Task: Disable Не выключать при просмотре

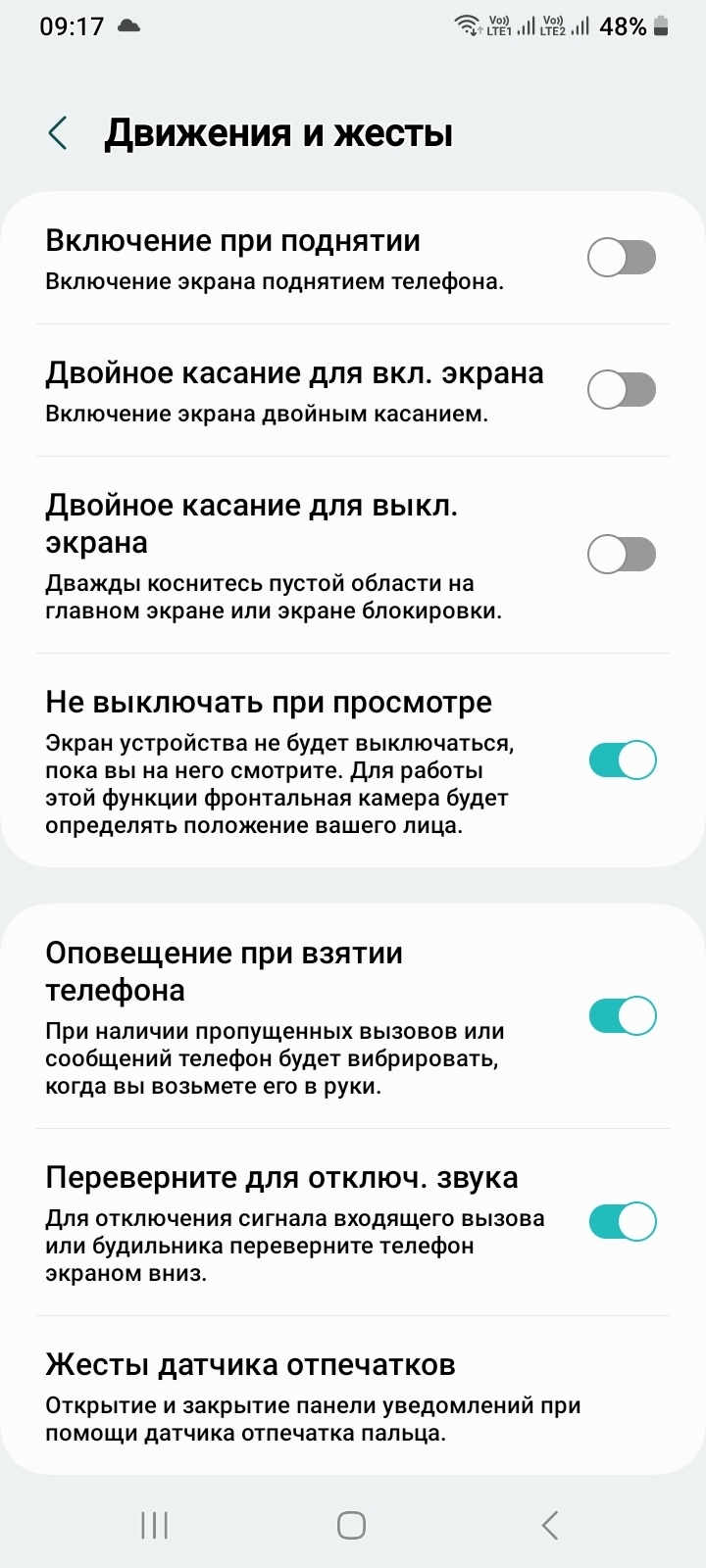Action: [x=622, y=760]
